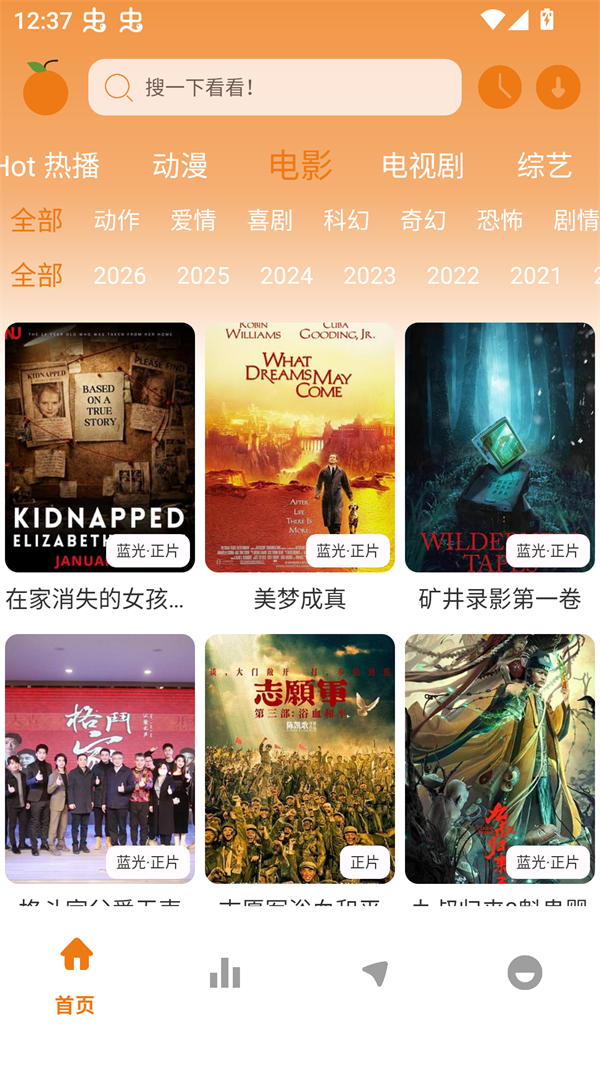Go to the 首页 home tab

coord(76,974)
